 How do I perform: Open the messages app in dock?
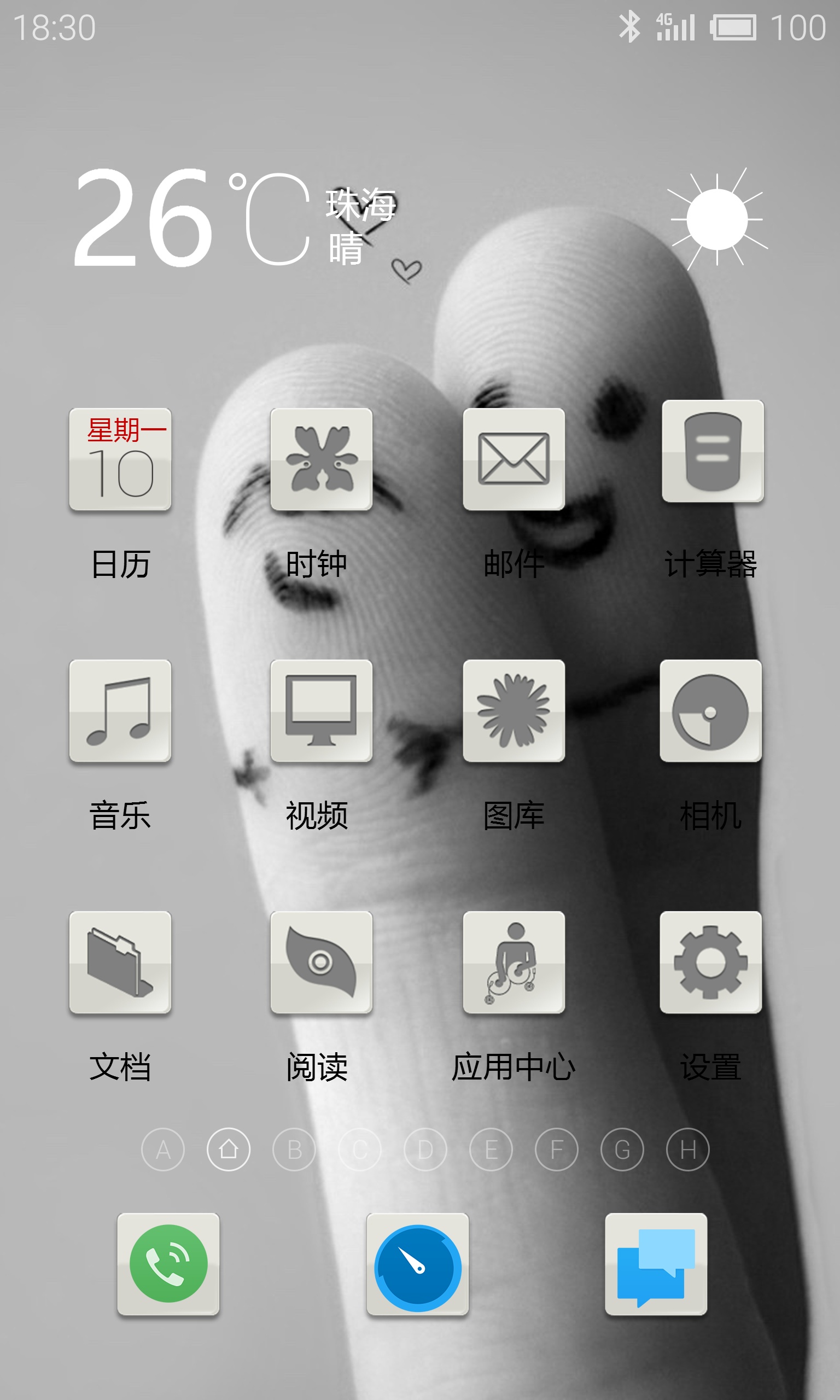pos(656,1264)
